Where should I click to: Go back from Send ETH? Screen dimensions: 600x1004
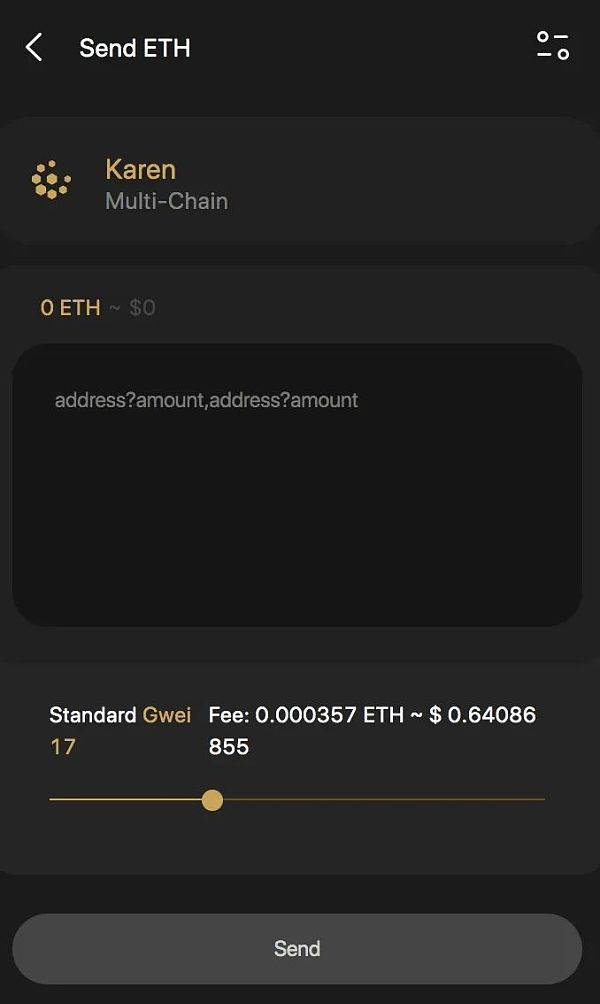(35, 47)
